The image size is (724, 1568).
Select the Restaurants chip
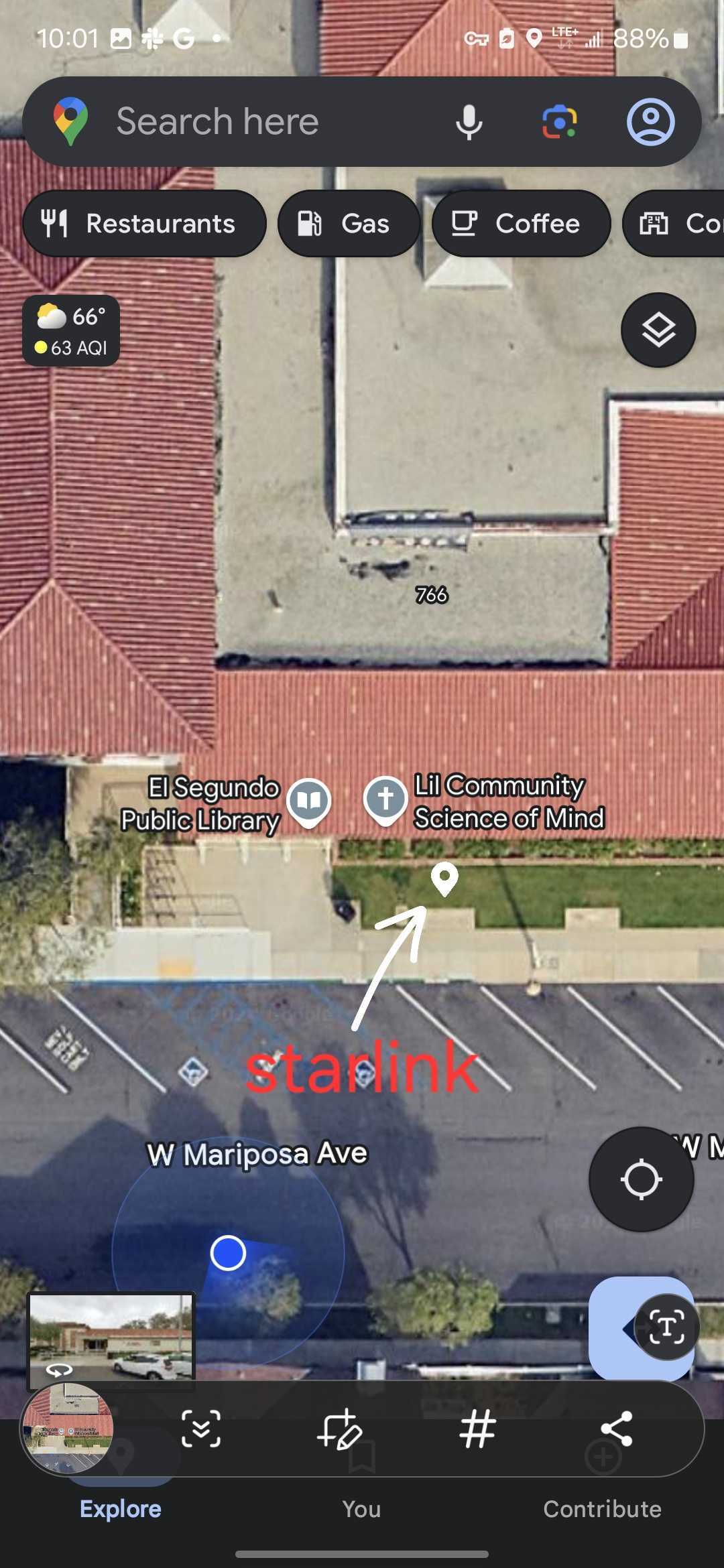coord(144,224)
